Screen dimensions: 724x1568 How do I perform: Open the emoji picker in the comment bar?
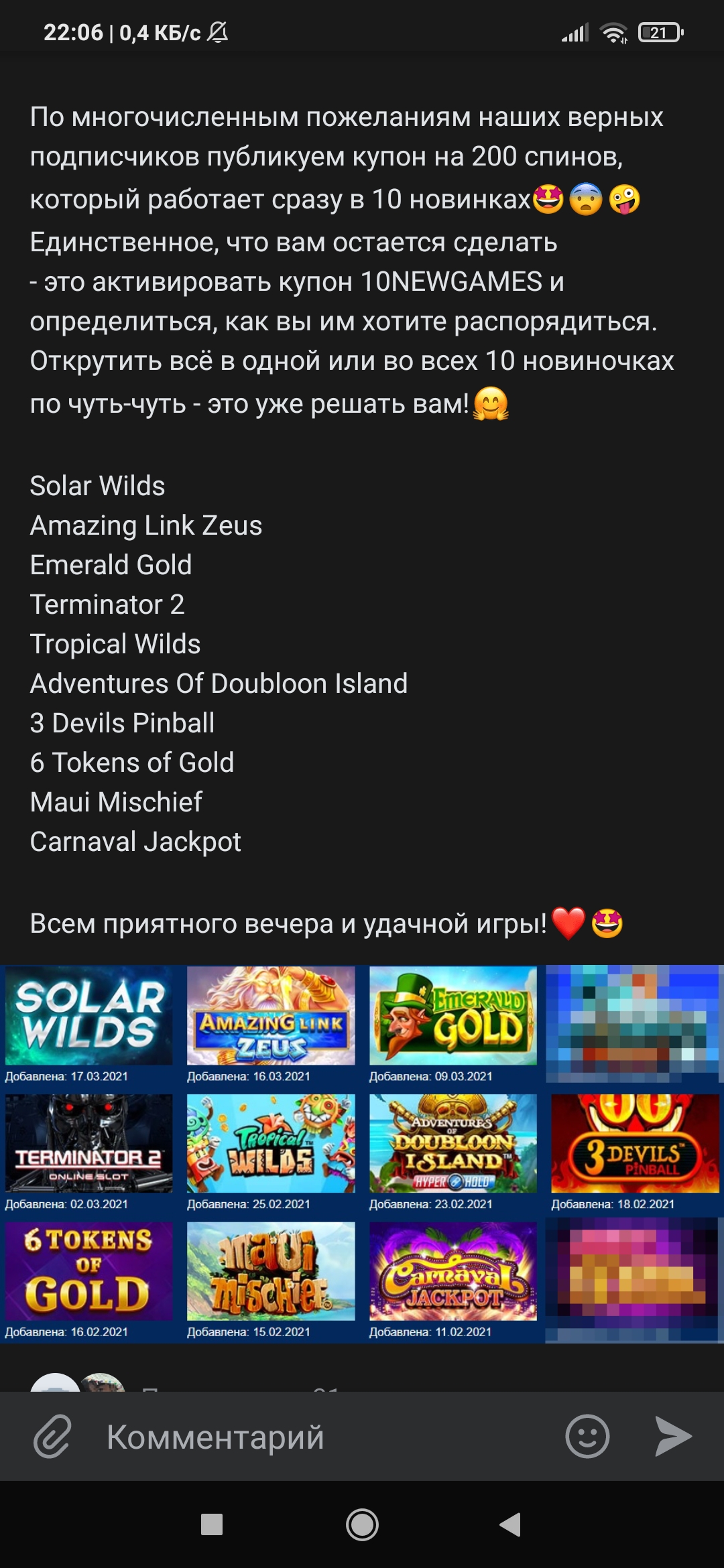tap(587, 1437)
